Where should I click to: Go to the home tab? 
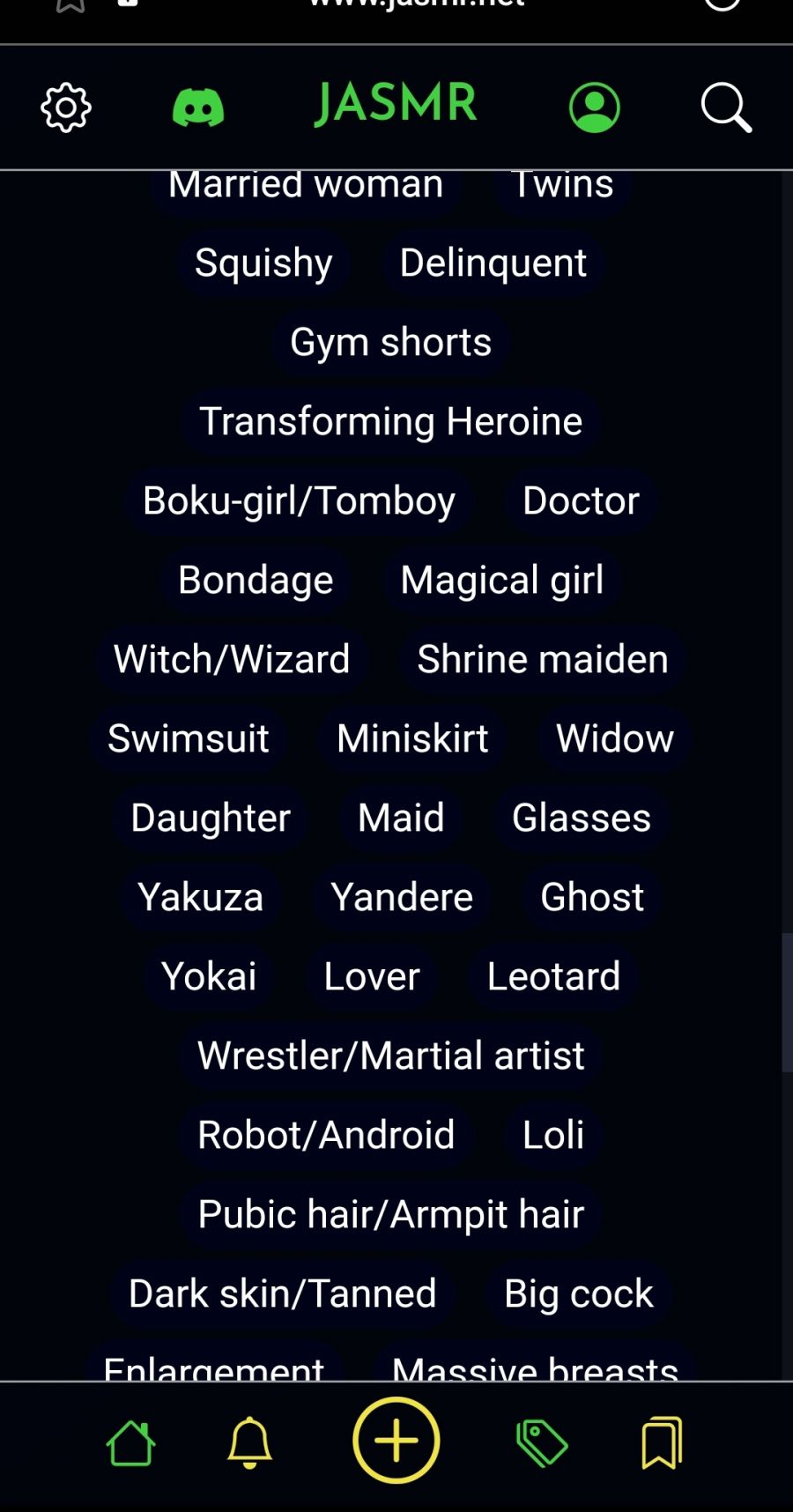(x=130, y=1443)
